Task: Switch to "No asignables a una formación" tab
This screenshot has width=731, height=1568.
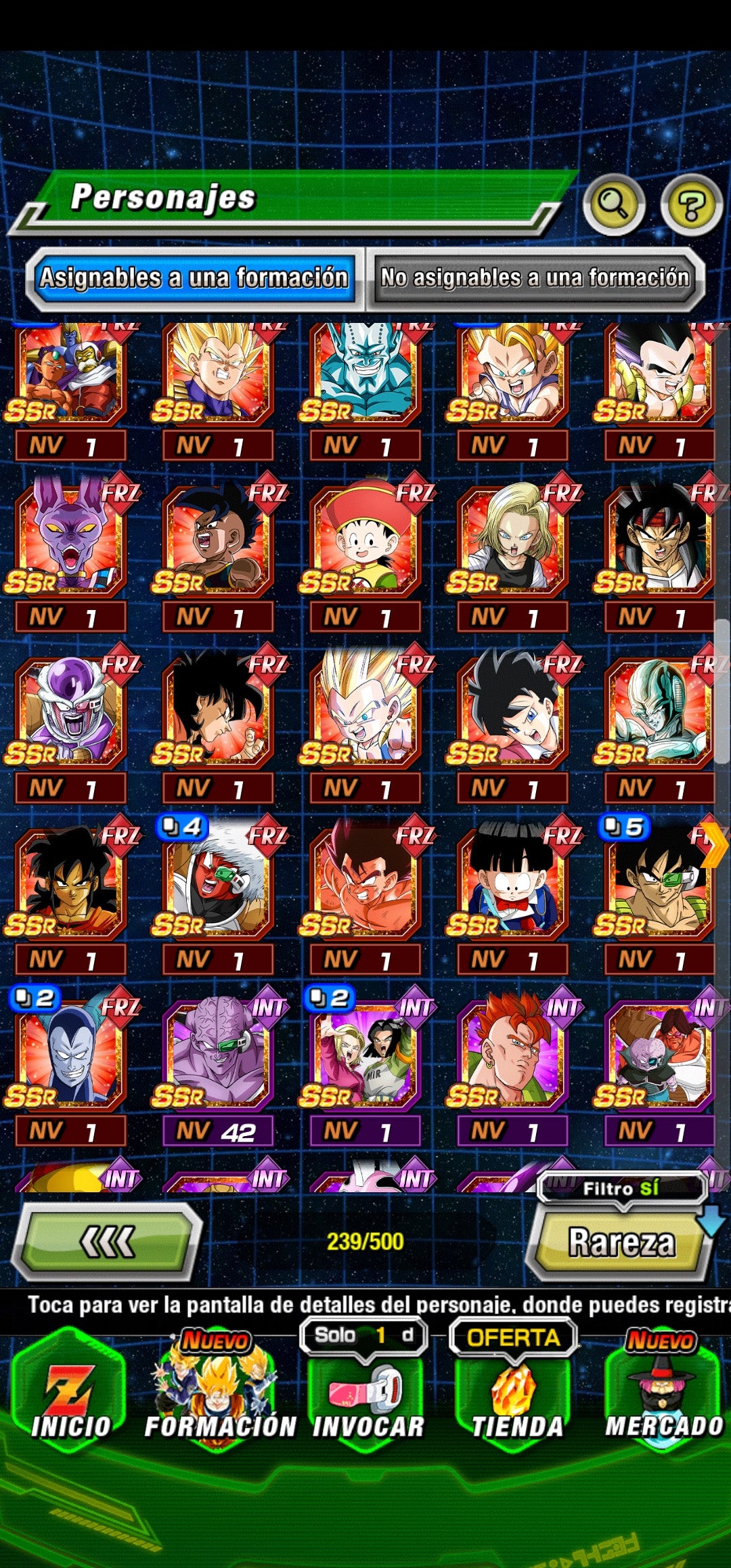Action: coord(535,278)
